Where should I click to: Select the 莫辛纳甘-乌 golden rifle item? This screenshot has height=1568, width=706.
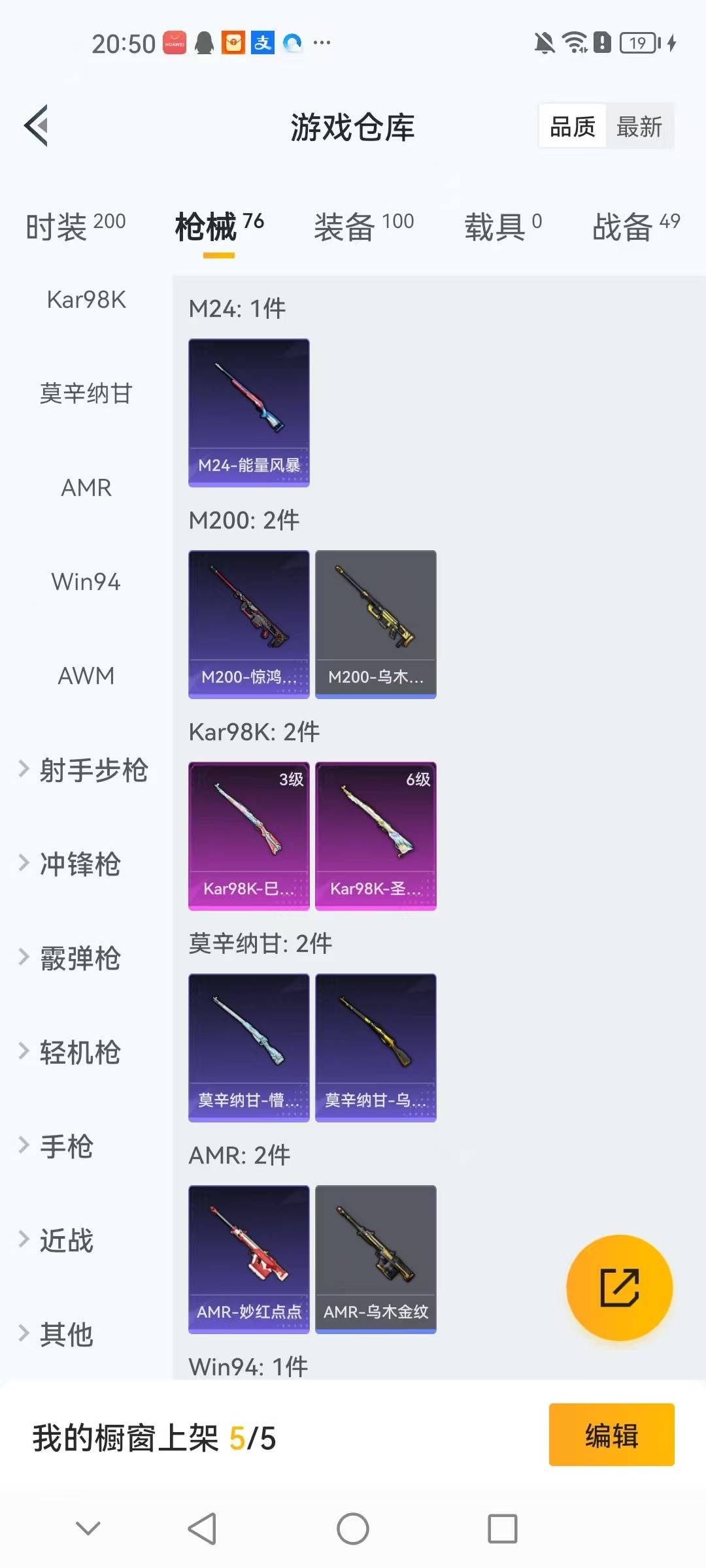375,1045
